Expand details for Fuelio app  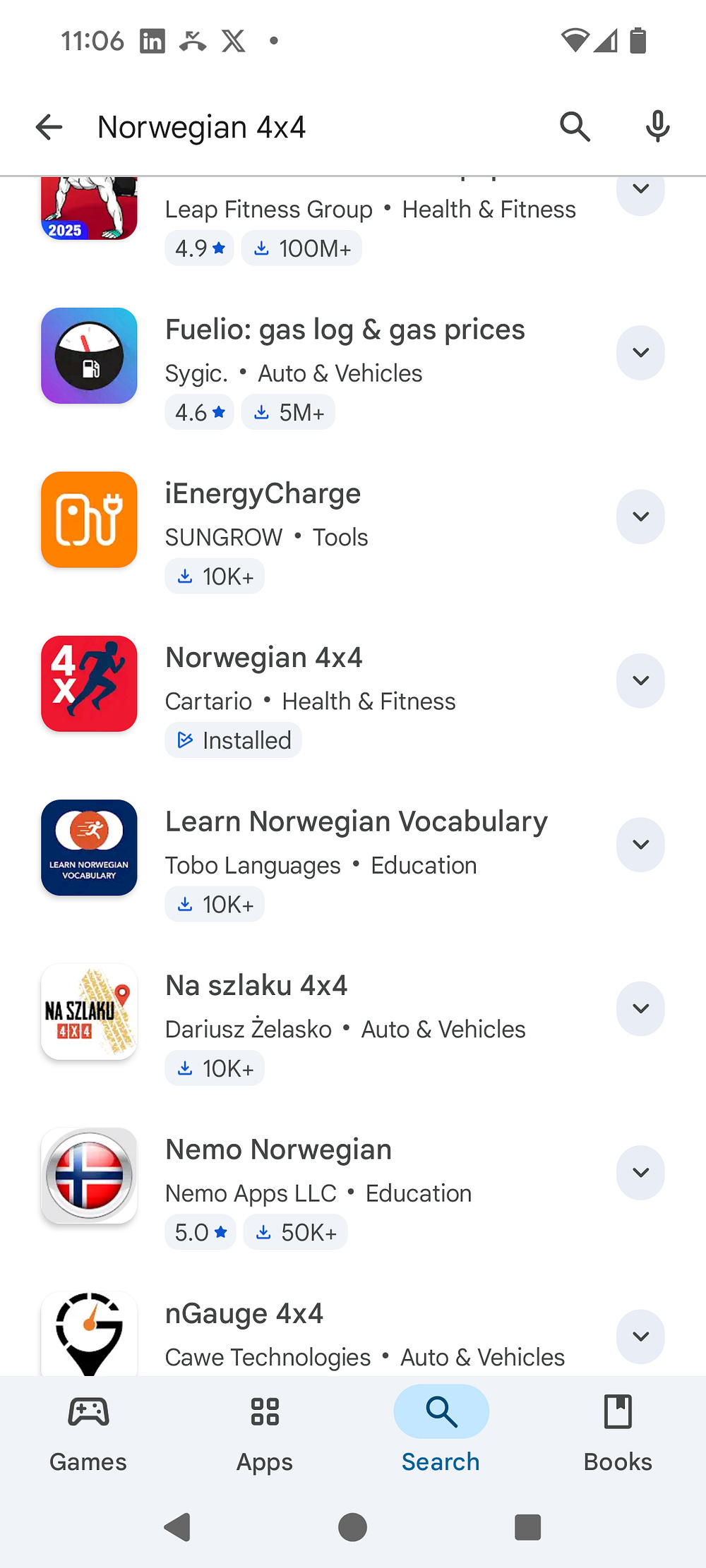640,353
